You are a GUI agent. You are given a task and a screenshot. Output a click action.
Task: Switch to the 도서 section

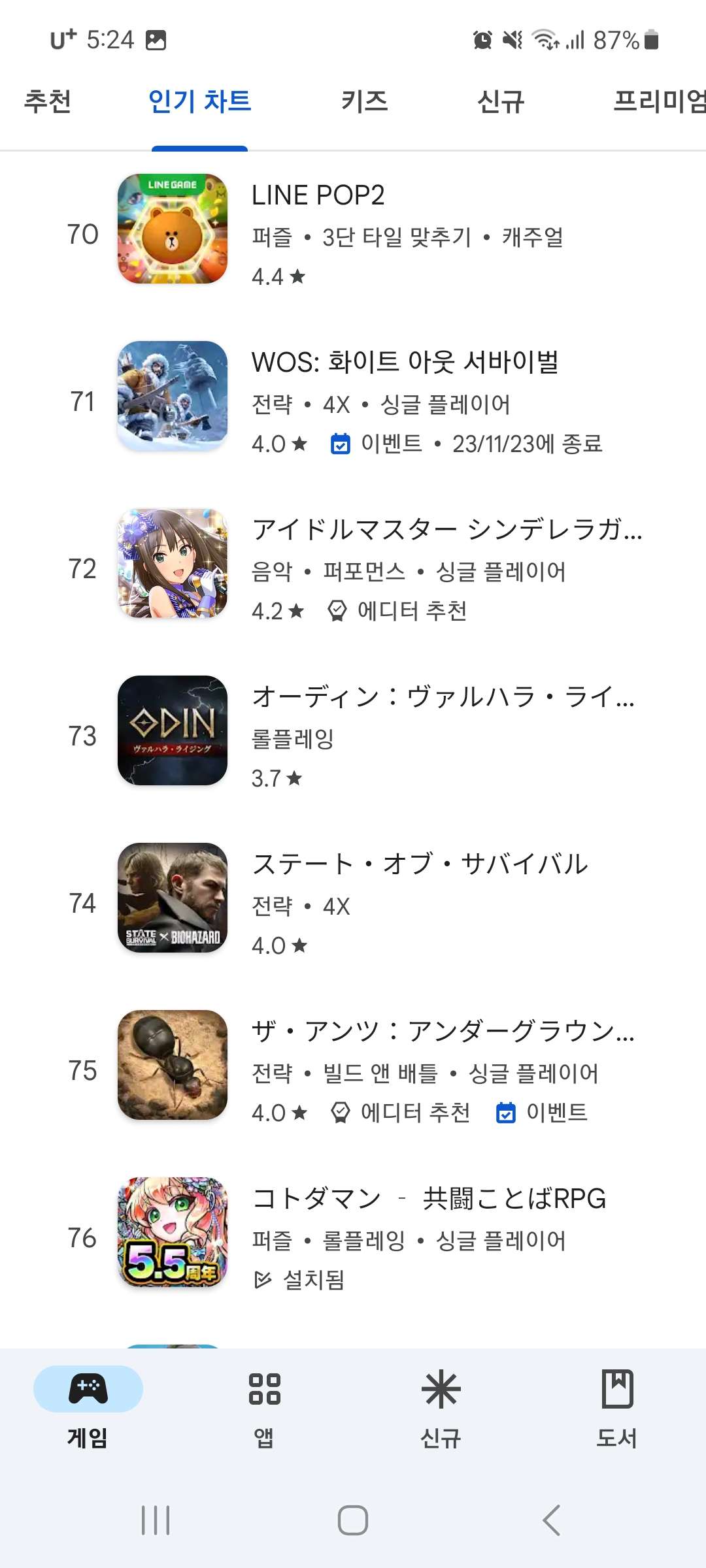click(x=617, y=1405)
